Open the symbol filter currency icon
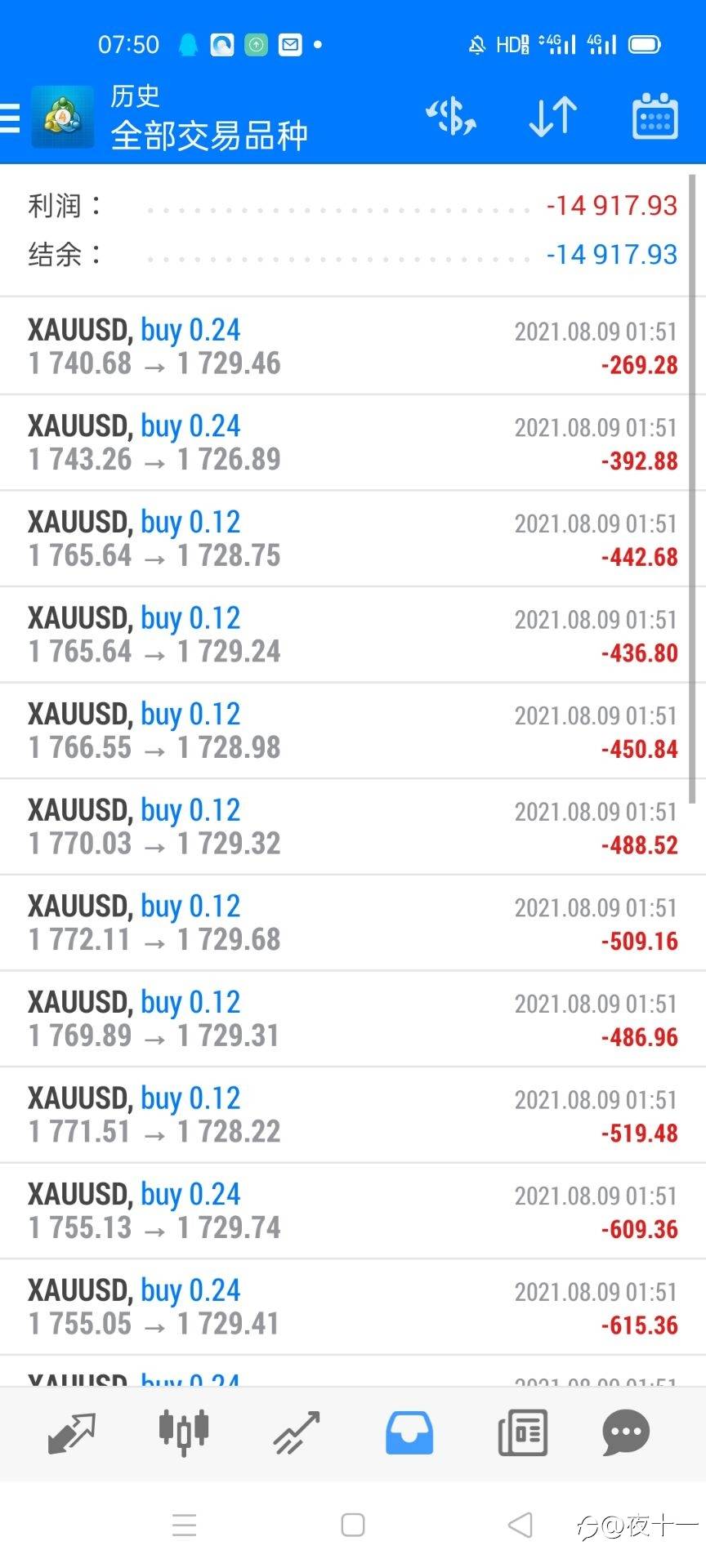This screenshot has width=706, height=1568. 451,117
